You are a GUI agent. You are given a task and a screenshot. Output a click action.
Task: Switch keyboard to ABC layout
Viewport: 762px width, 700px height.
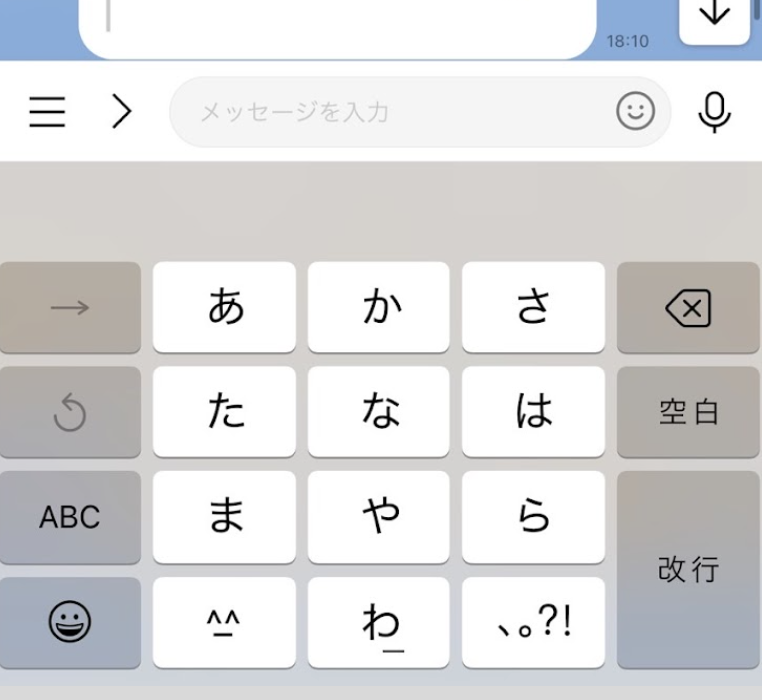(x=70, y=518)
